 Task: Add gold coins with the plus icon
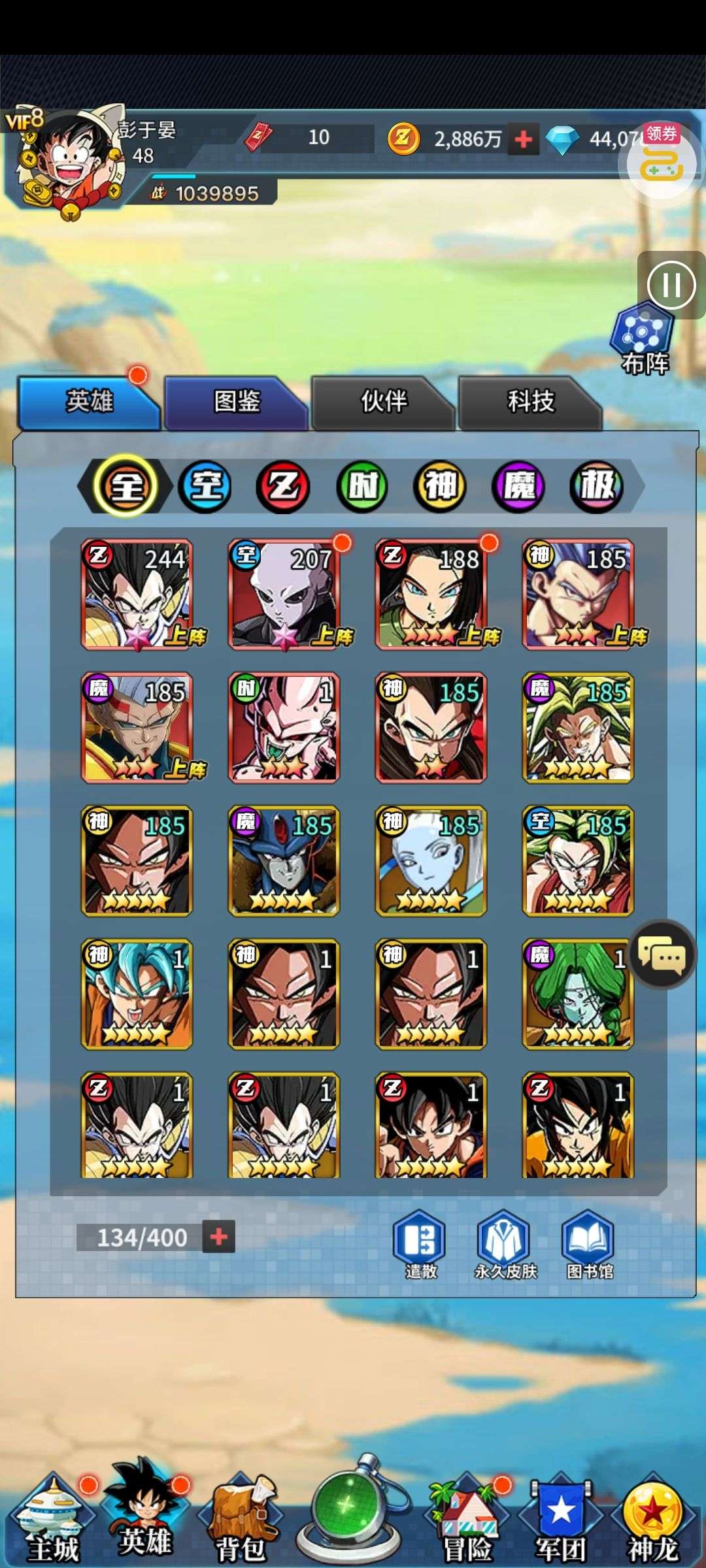pyautogui.click(x=524, y=139)
